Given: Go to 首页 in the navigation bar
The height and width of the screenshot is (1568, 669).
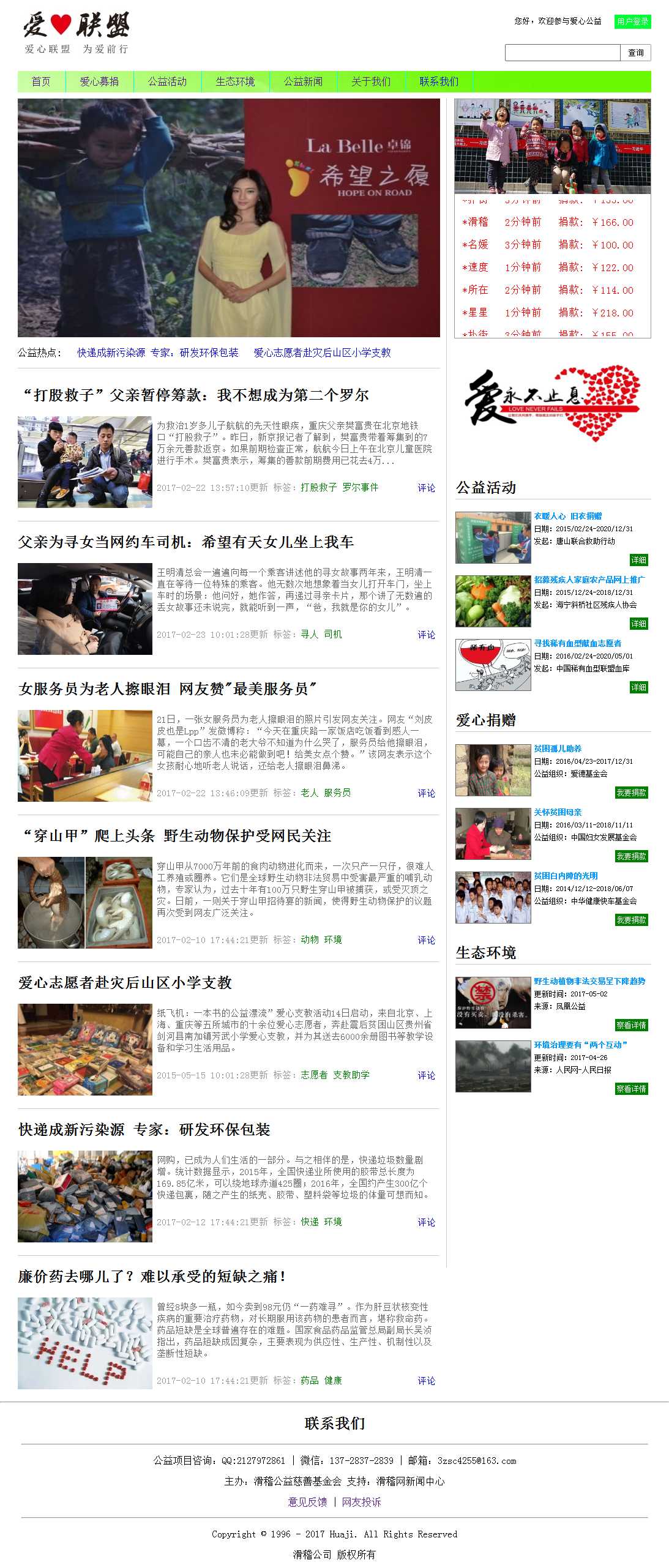Looking at the screenshot, I should [x=41, y=81].
